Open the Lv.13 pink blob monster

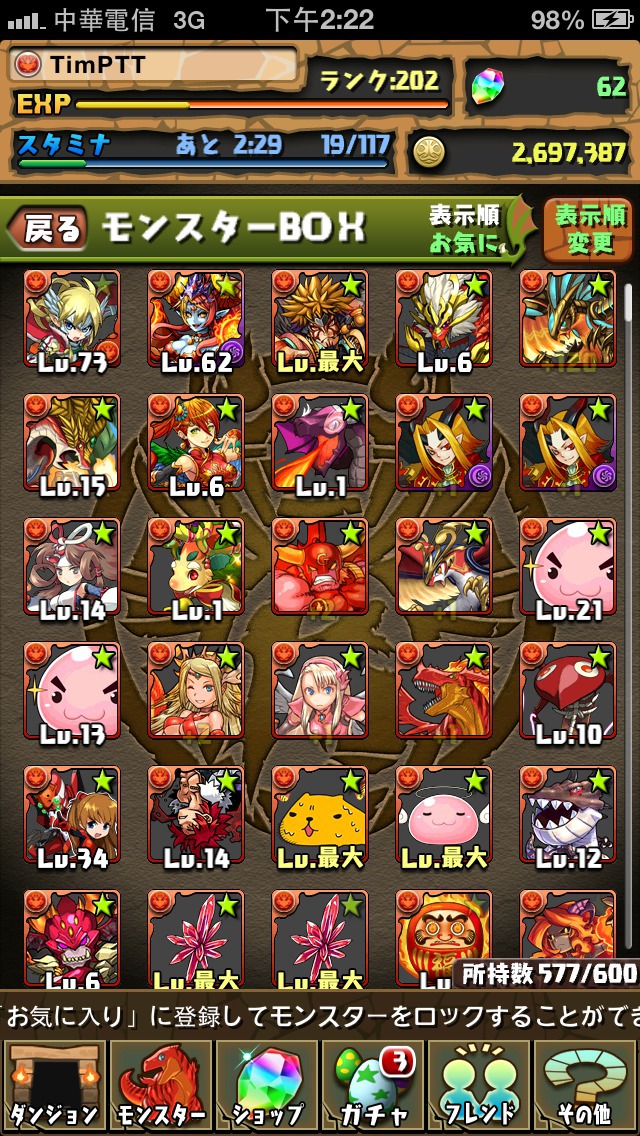coord(72,691)
